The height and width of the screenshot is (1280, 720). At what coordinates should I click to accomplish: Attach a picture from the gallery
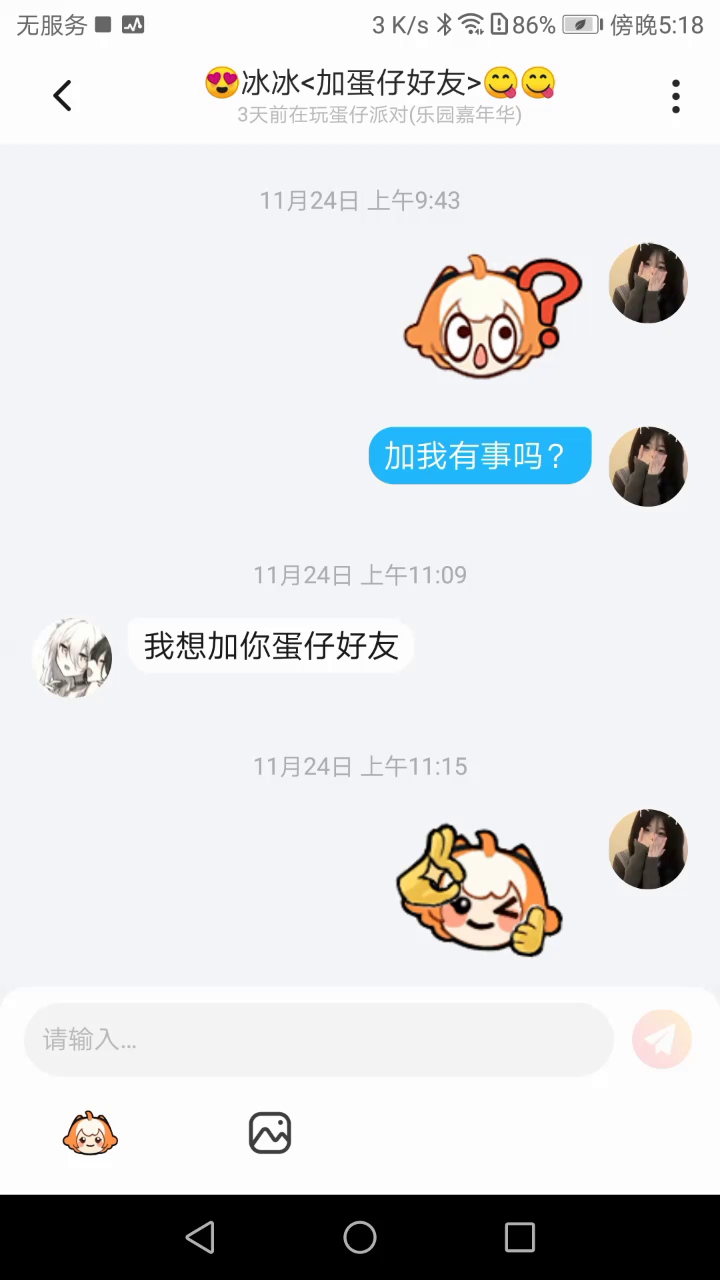pos(270,1133)
